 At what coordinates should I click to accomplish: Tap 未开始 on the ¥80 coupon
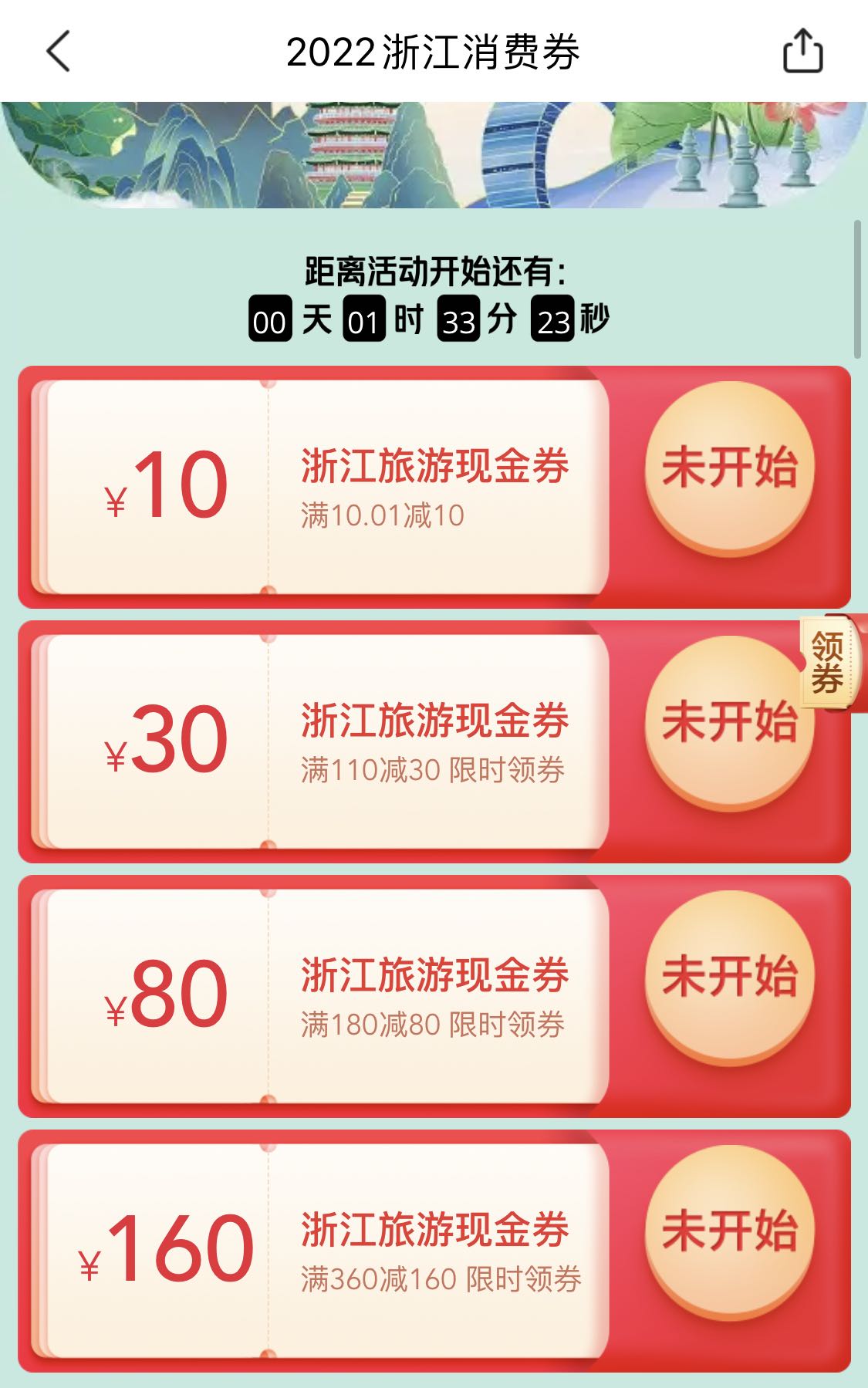(x=729, y=976)
